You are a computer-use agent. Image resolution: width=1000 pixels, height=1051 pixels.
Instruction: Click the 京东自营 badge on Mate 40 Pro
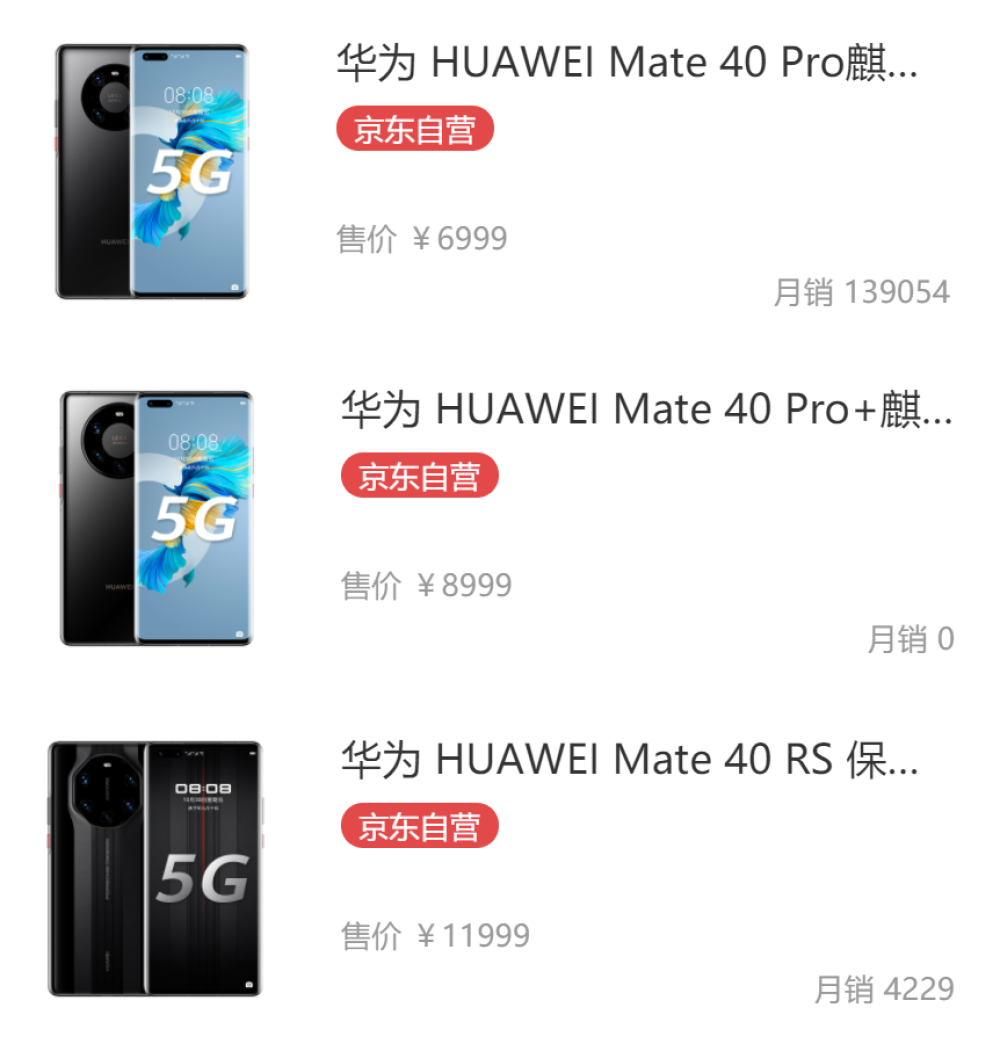click(x=416, y=129)
